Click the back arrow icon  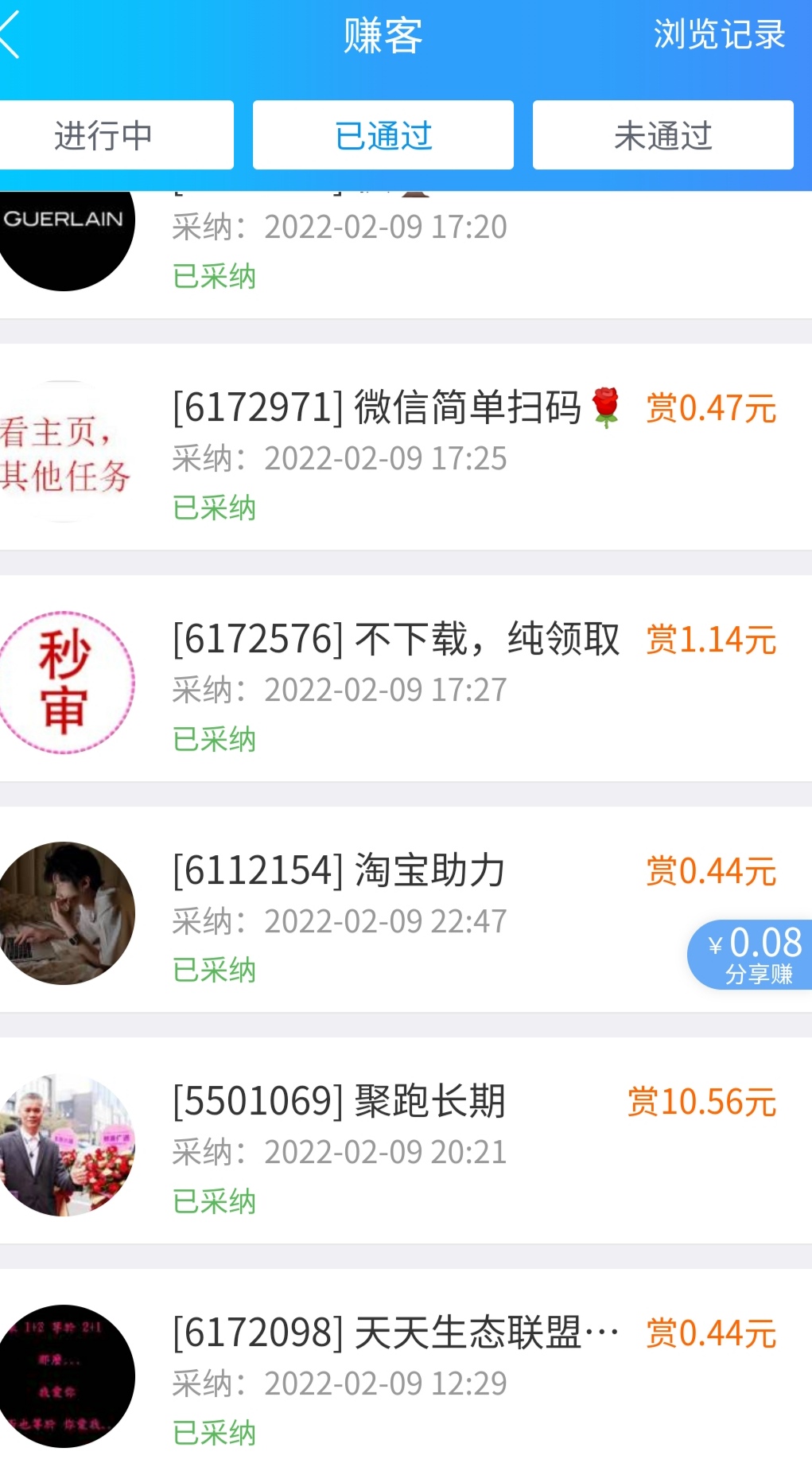click(x=12, y=35)
